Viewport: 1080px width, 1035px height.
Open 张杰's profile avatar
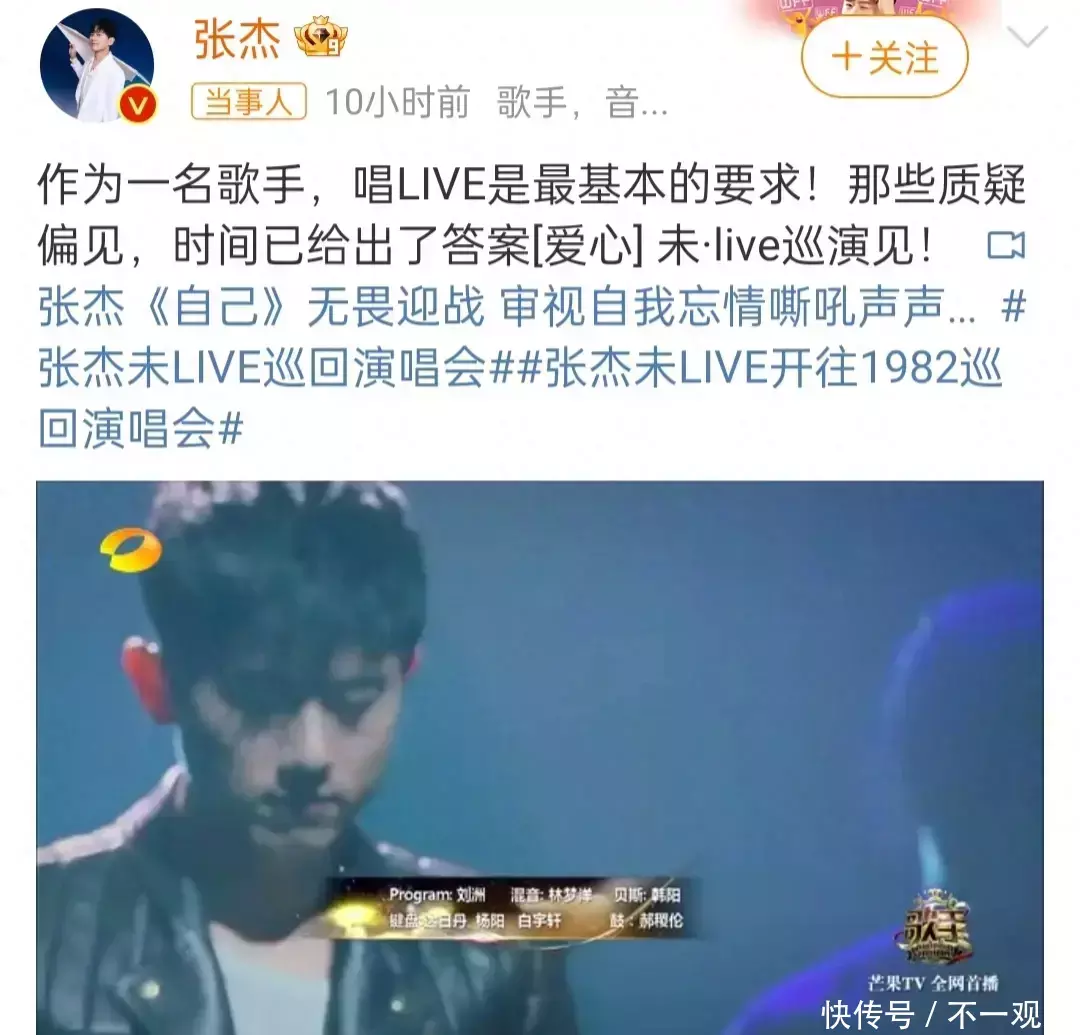[x=97, y=67]
